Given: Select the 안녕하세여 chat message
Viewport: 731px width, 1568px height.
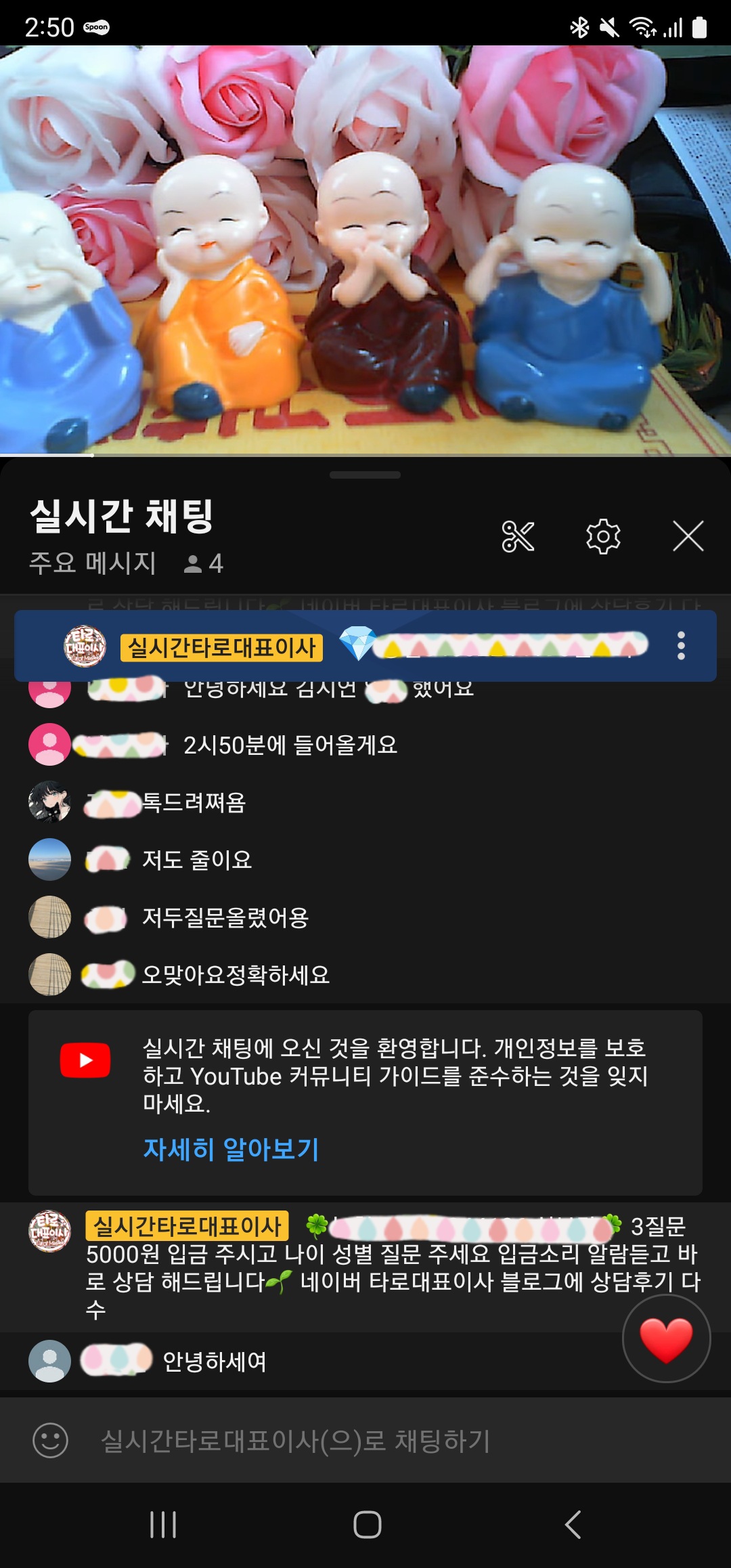Looking at the screenshot, I should click(215, 1362).
